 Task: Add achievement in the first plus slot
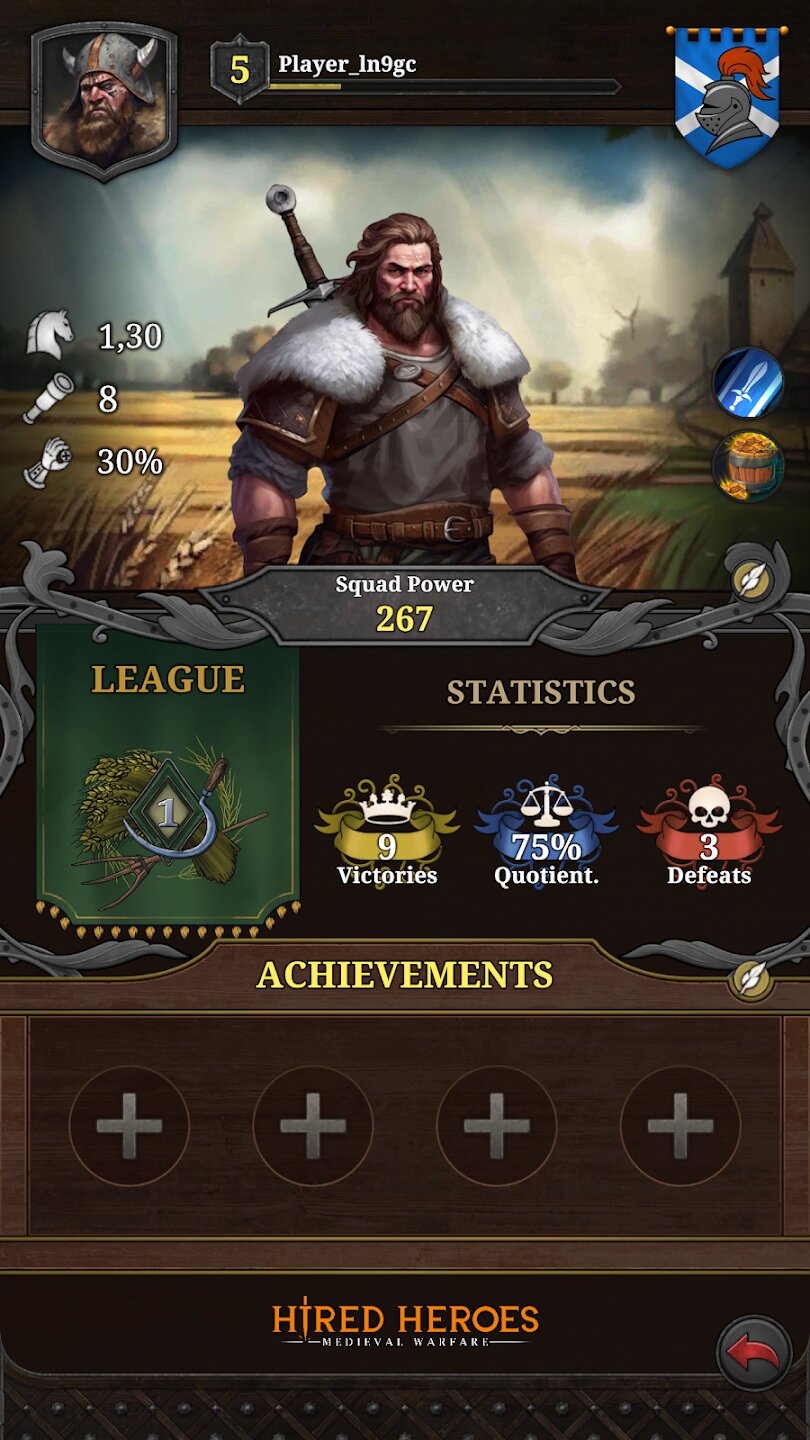tap(129, 1125)
